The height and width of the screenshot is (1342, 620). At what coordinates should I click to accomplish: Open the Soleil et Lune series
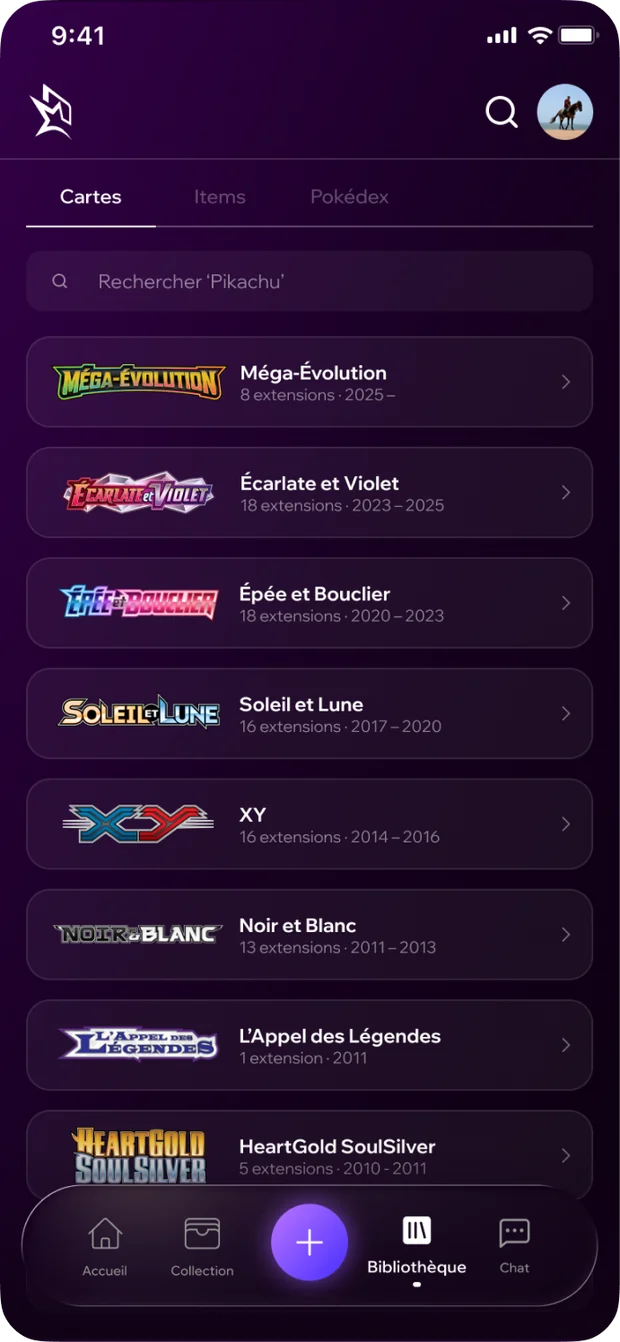tap(310, 714)
